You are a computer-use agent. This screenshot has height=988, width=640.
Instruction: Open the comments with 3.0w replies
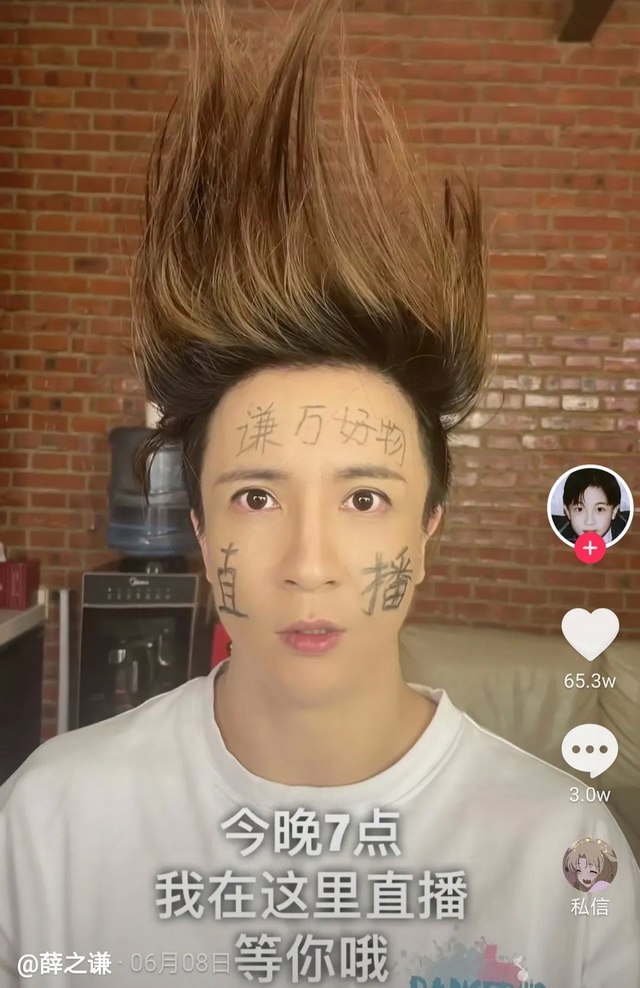[590, 751]
